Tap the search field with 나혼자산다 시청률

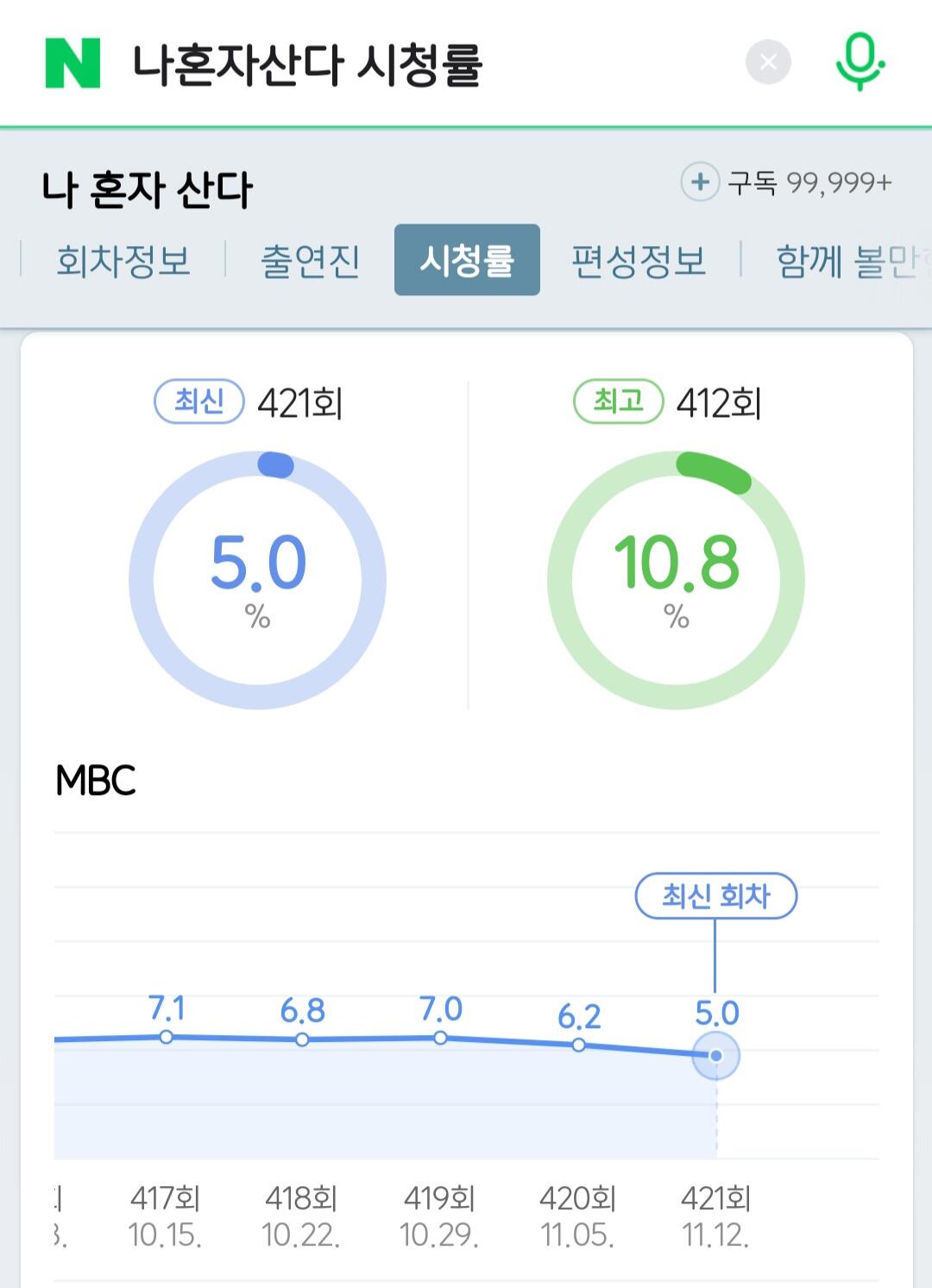(423, 64)
